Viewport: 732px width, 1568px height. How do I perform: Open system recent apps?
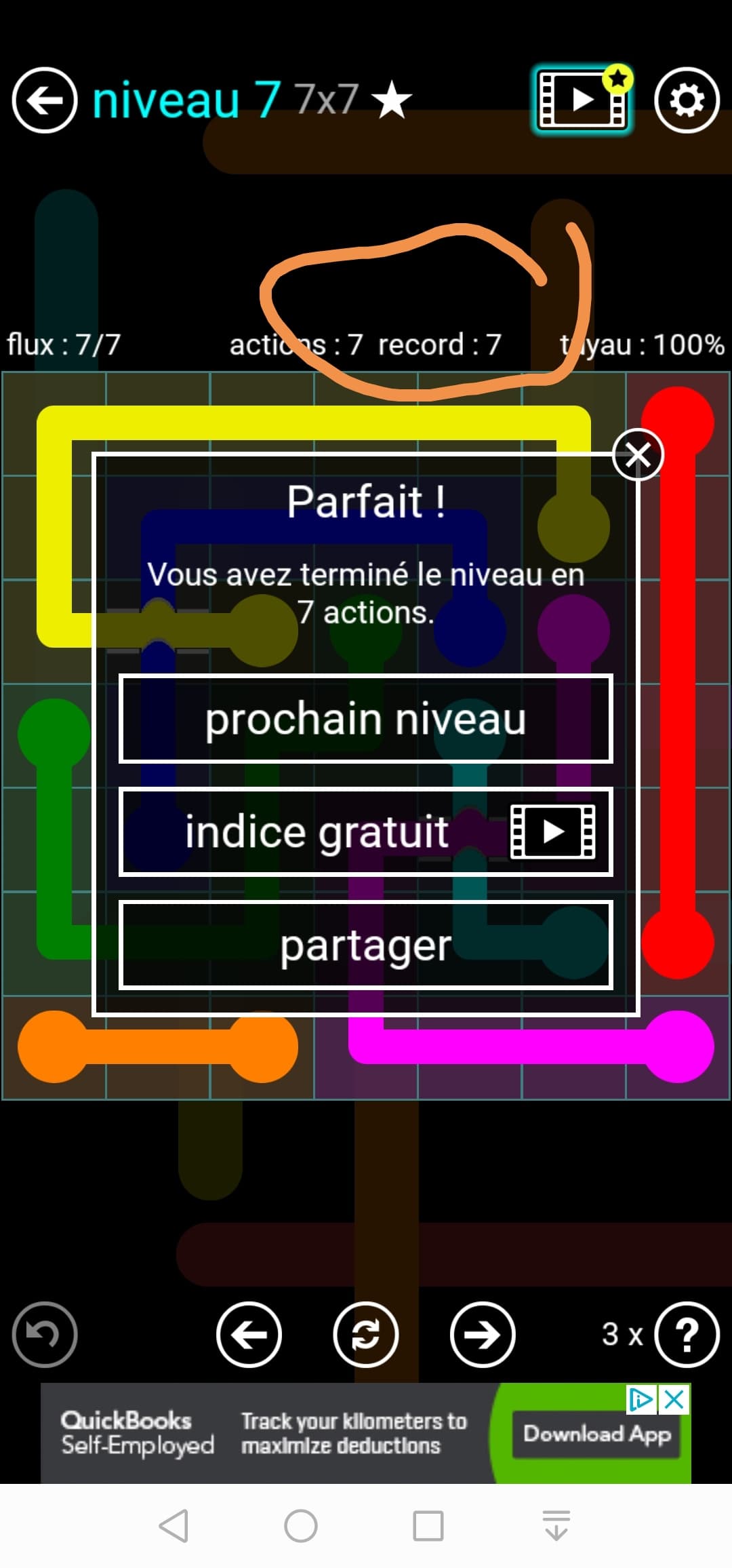[x=428, y=1526]
